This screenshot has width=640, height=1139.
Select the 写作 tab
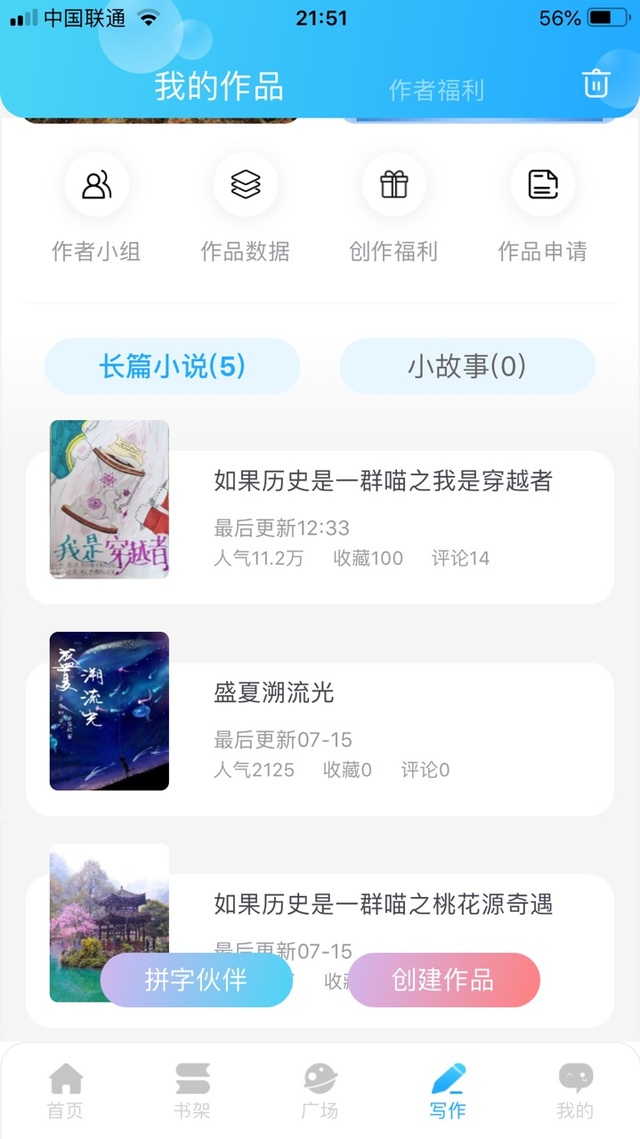[447, 1091]
